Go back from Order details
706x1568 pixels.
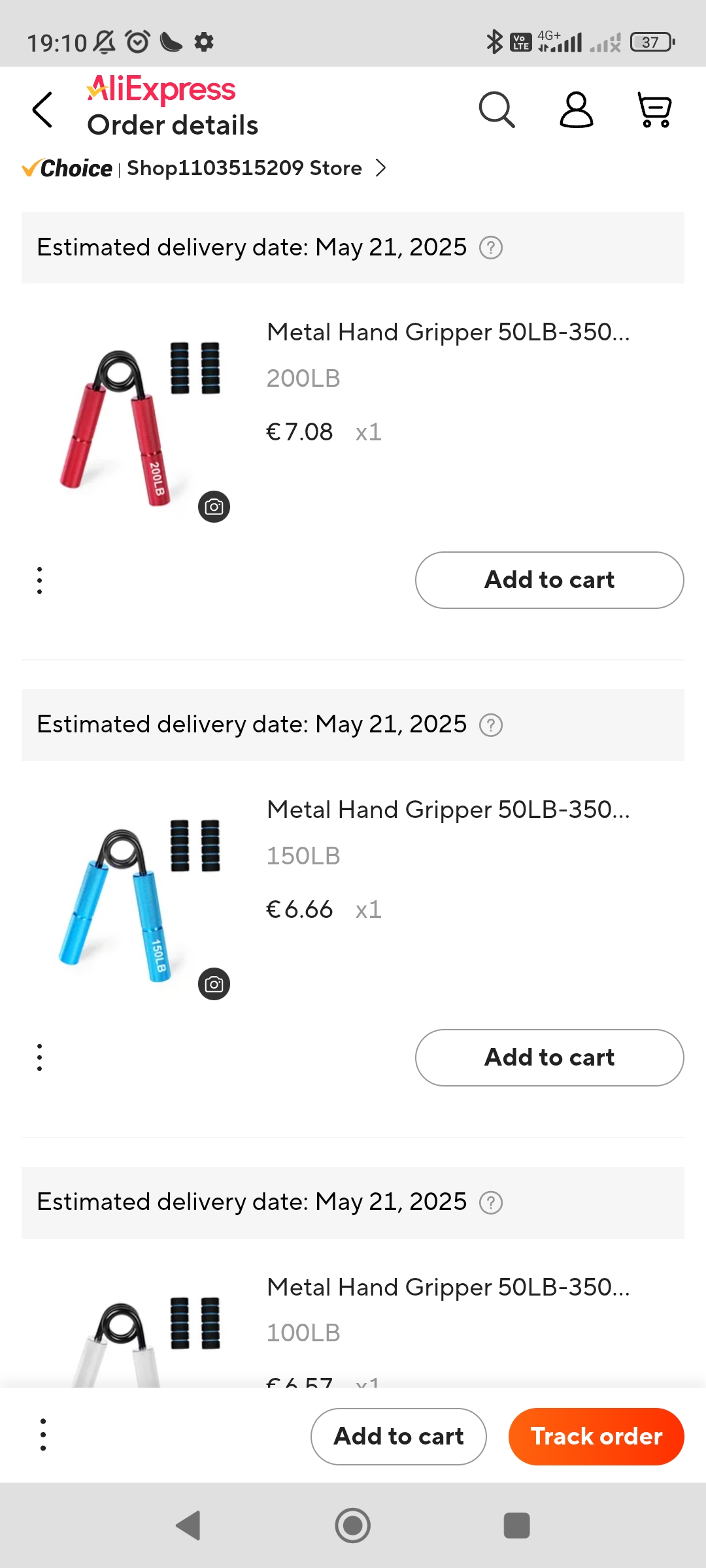(42, 110)
